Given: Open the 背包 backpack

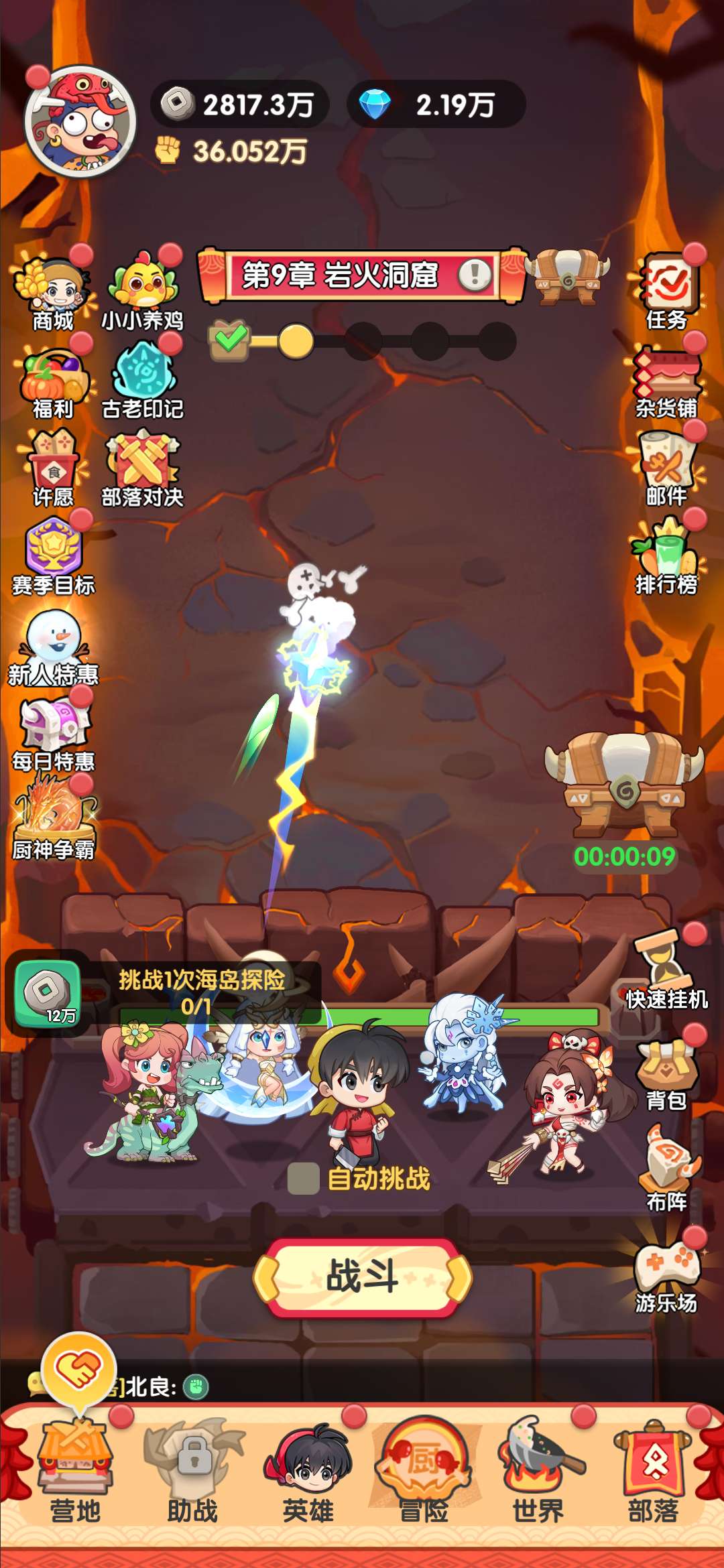Looking at the screenshot, I should [666, 1073].
